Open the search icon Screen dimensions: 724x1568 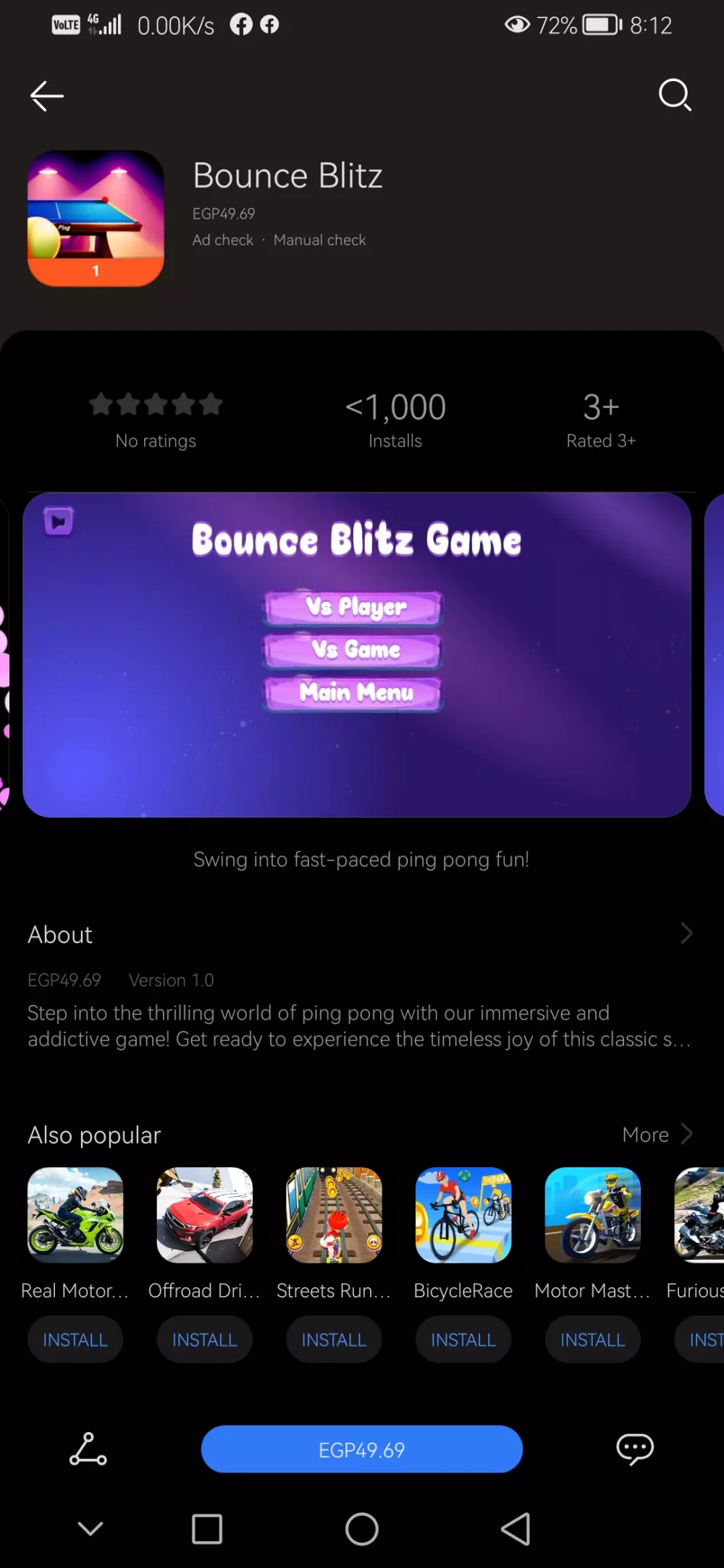click(x=675, y=95)
